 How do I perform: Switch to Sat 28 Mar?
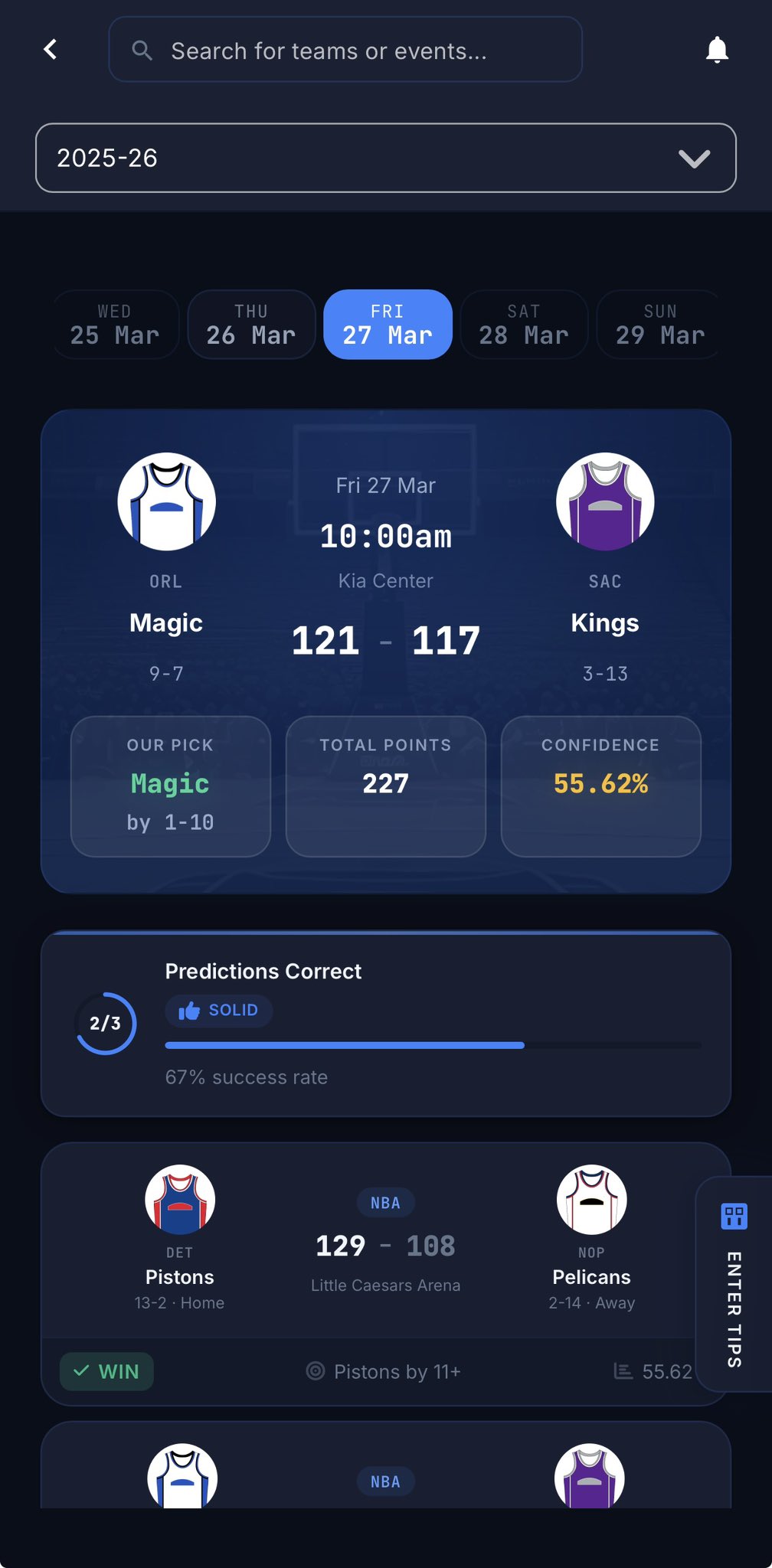(x=524, y=325)
